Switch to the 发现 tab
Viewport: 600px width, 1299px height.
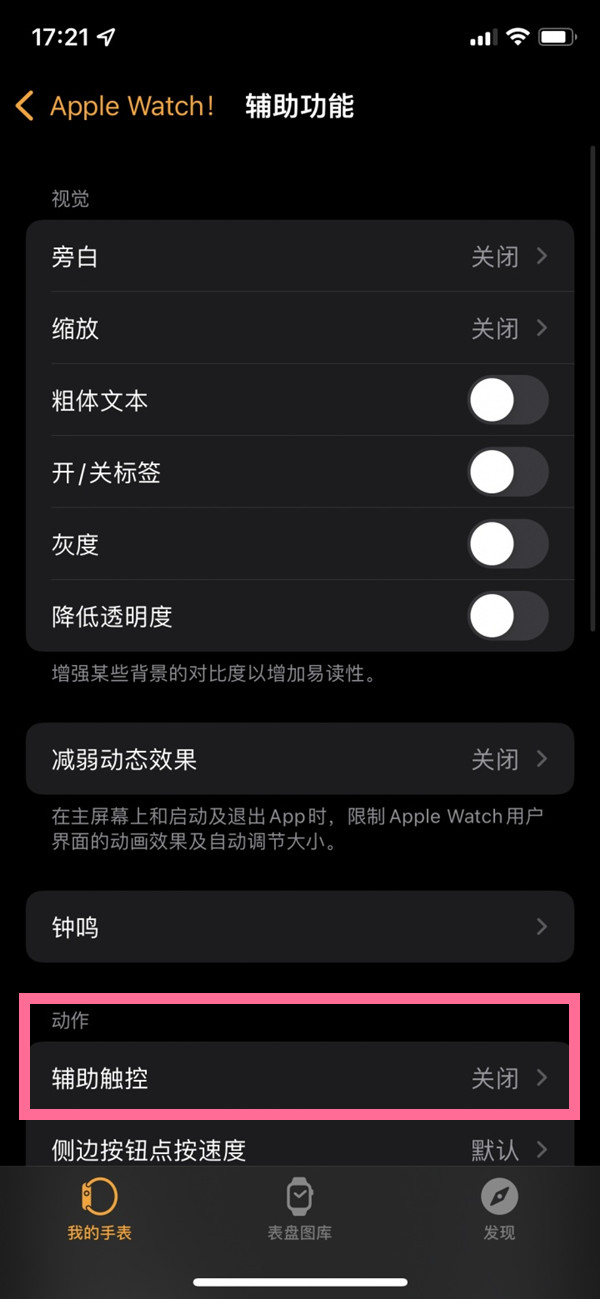pyautogui.click(x=499, y=1210)
